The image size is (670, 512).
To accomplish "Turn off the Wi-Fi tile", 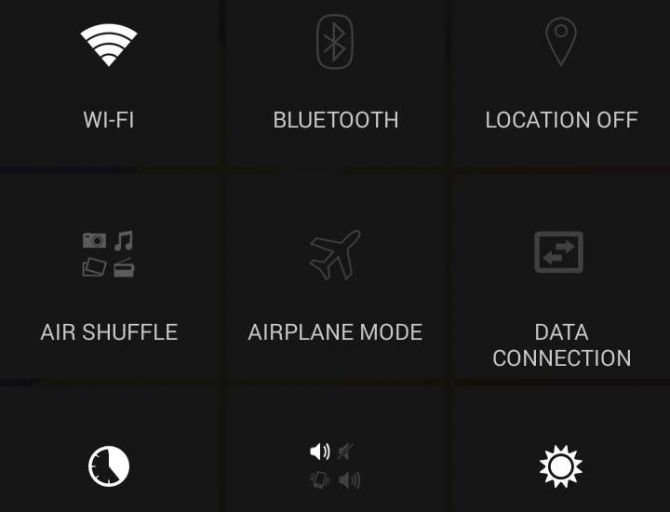I will coord(109,80).
